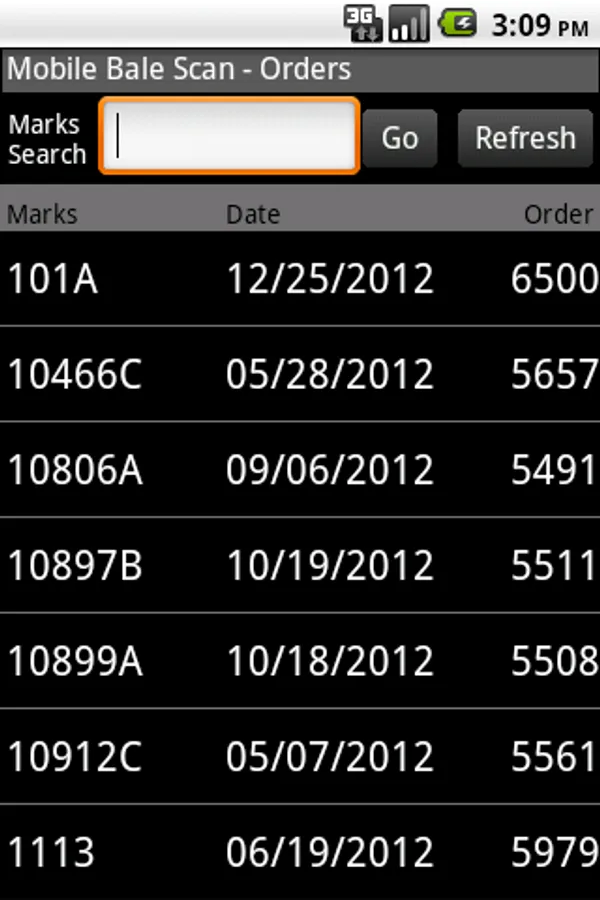
Task: Tap the Go button
Action: pos(399,138)
